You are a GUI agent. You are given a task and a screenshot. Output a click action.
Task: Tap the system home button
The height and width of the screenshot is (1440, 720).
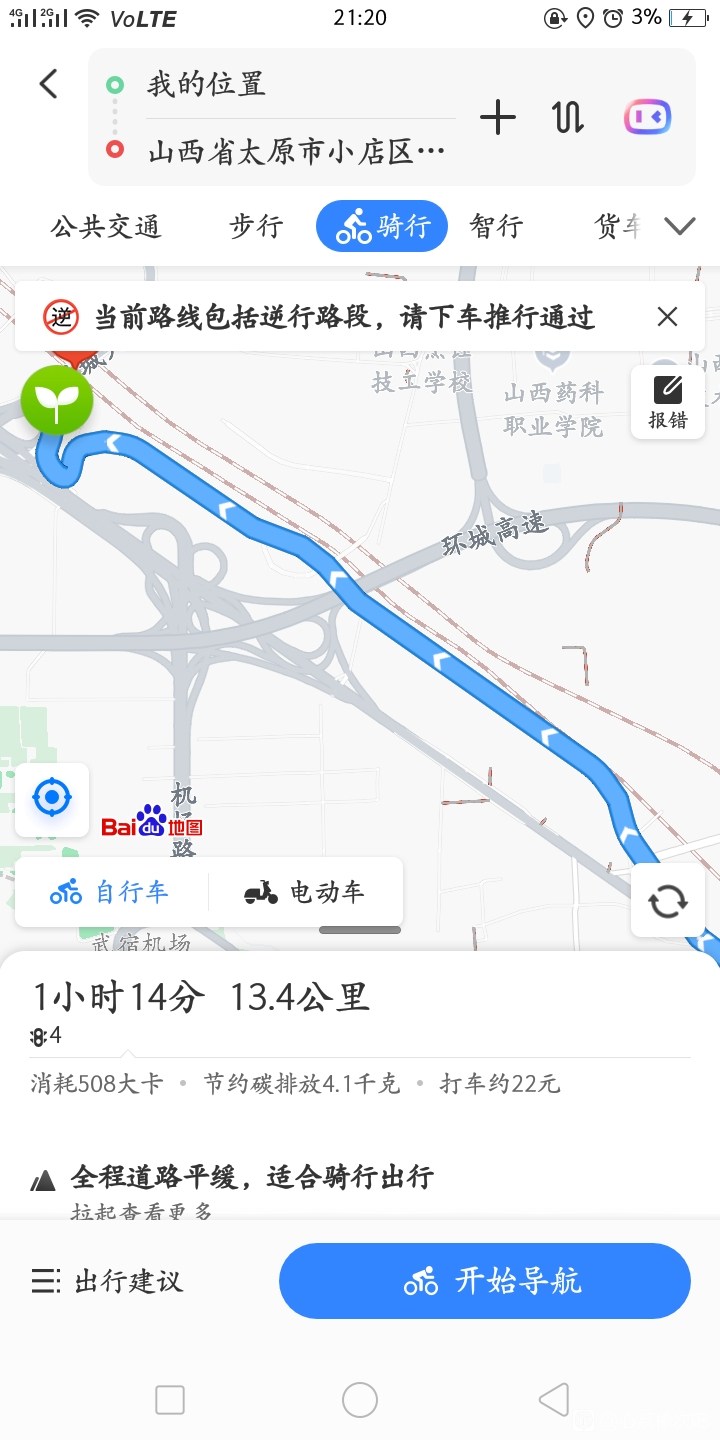[360, 1400]
